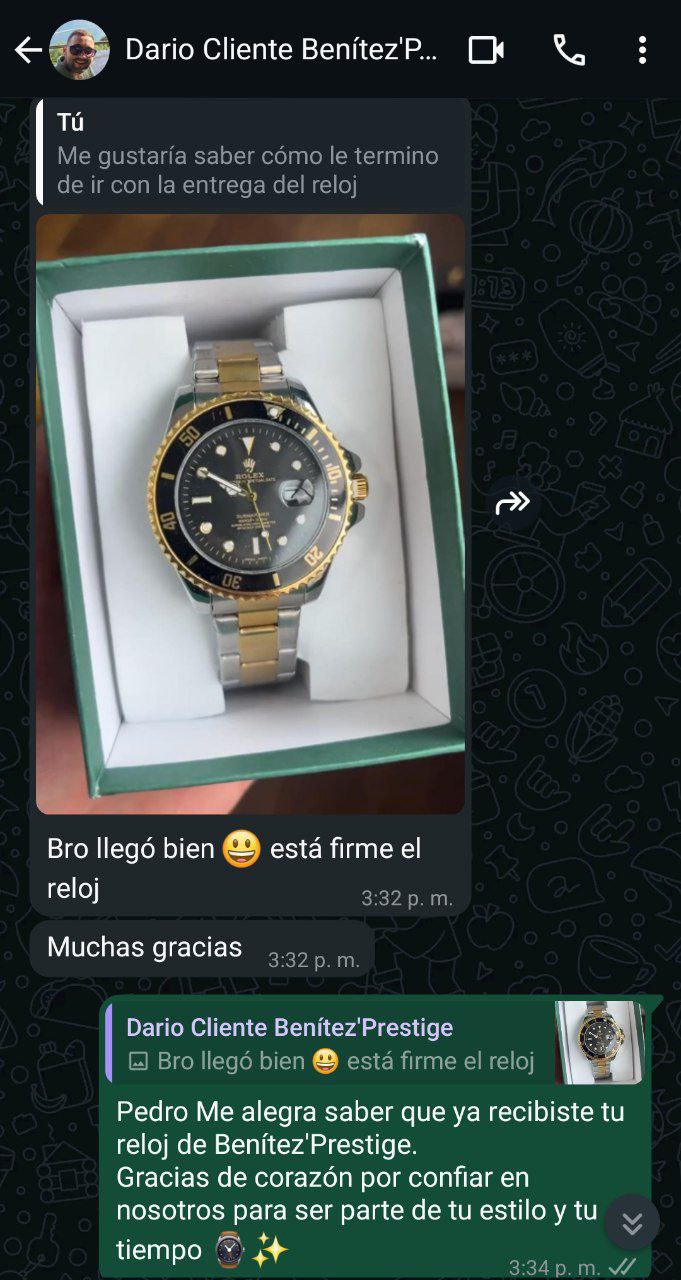Screen dimensions: 681x1280
Task: Jump down to the latest messages
Action: pos(632,1222)
